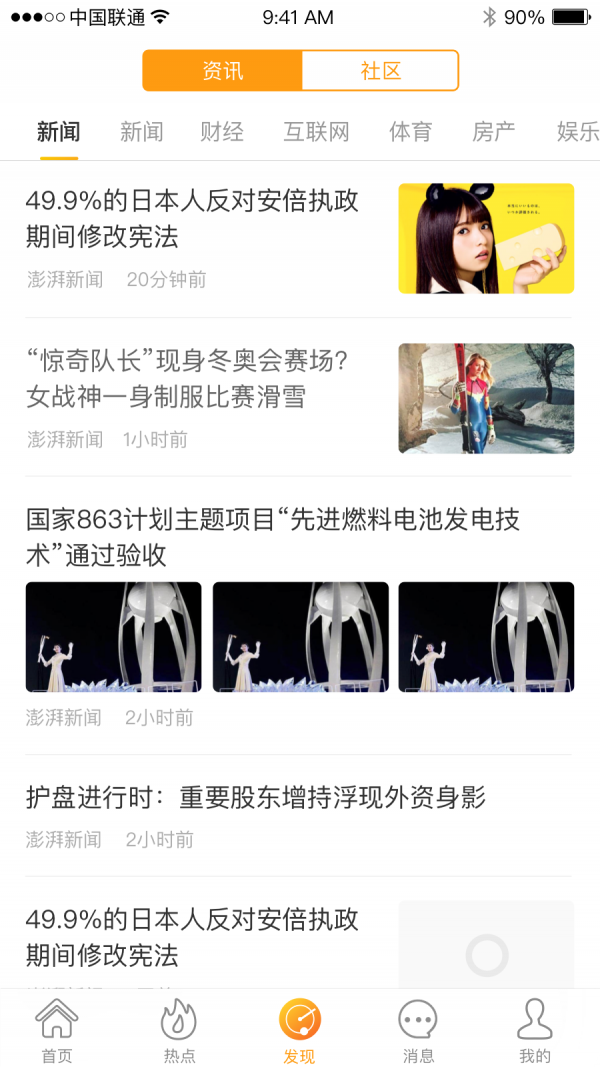Go to the 首页 tab
The width and height of the screenshot is (600, 1067).
coord(57,1030)
